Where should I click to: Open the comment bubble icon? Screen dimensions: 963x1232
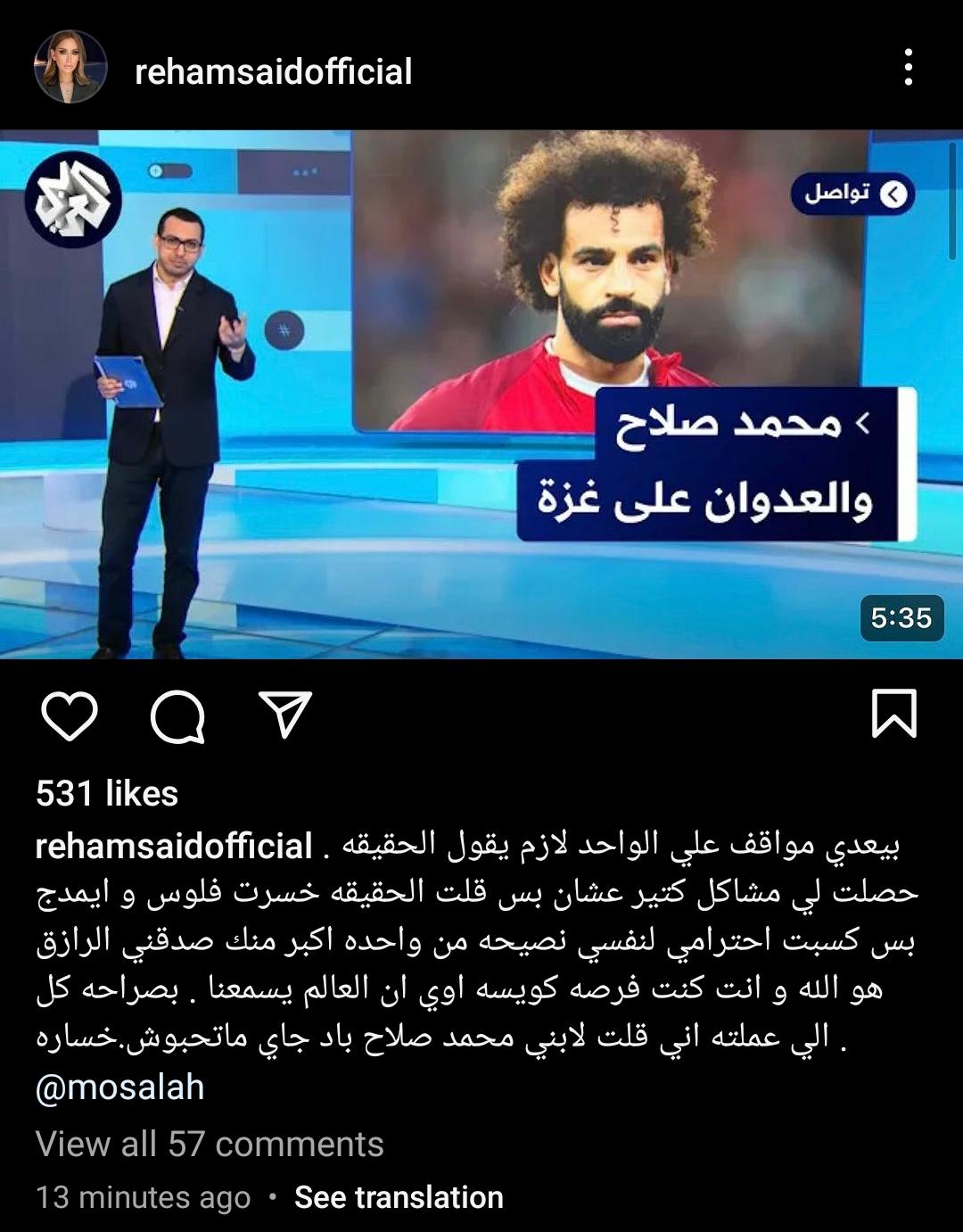pyautogui.click(x=177, y=716)
